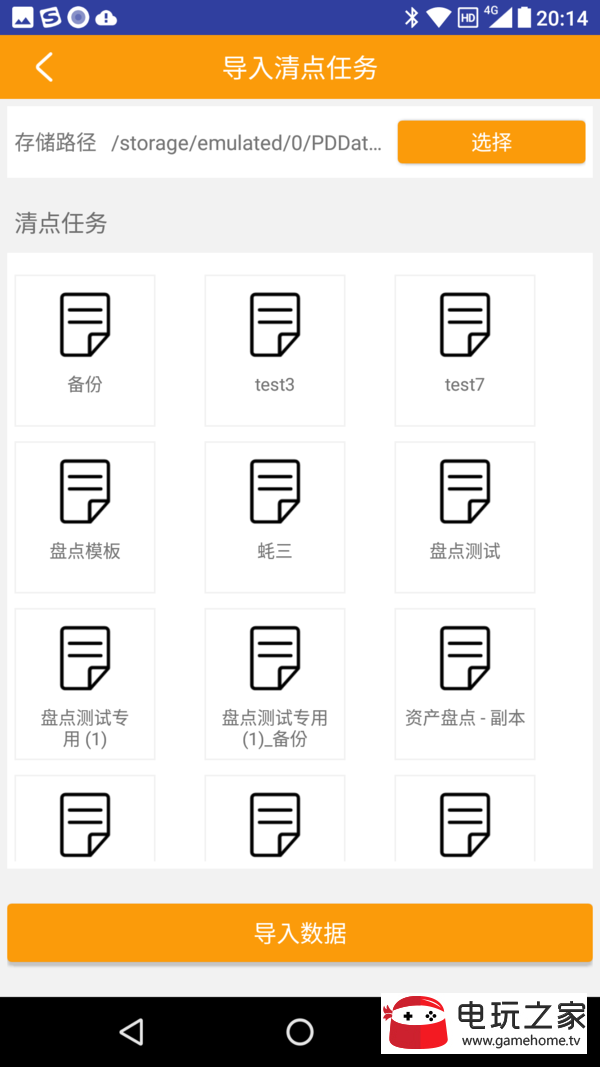The height and width of the screenshot is (1067, 600).
Task: Go back using the header arrow
Action: pos(44,67)
